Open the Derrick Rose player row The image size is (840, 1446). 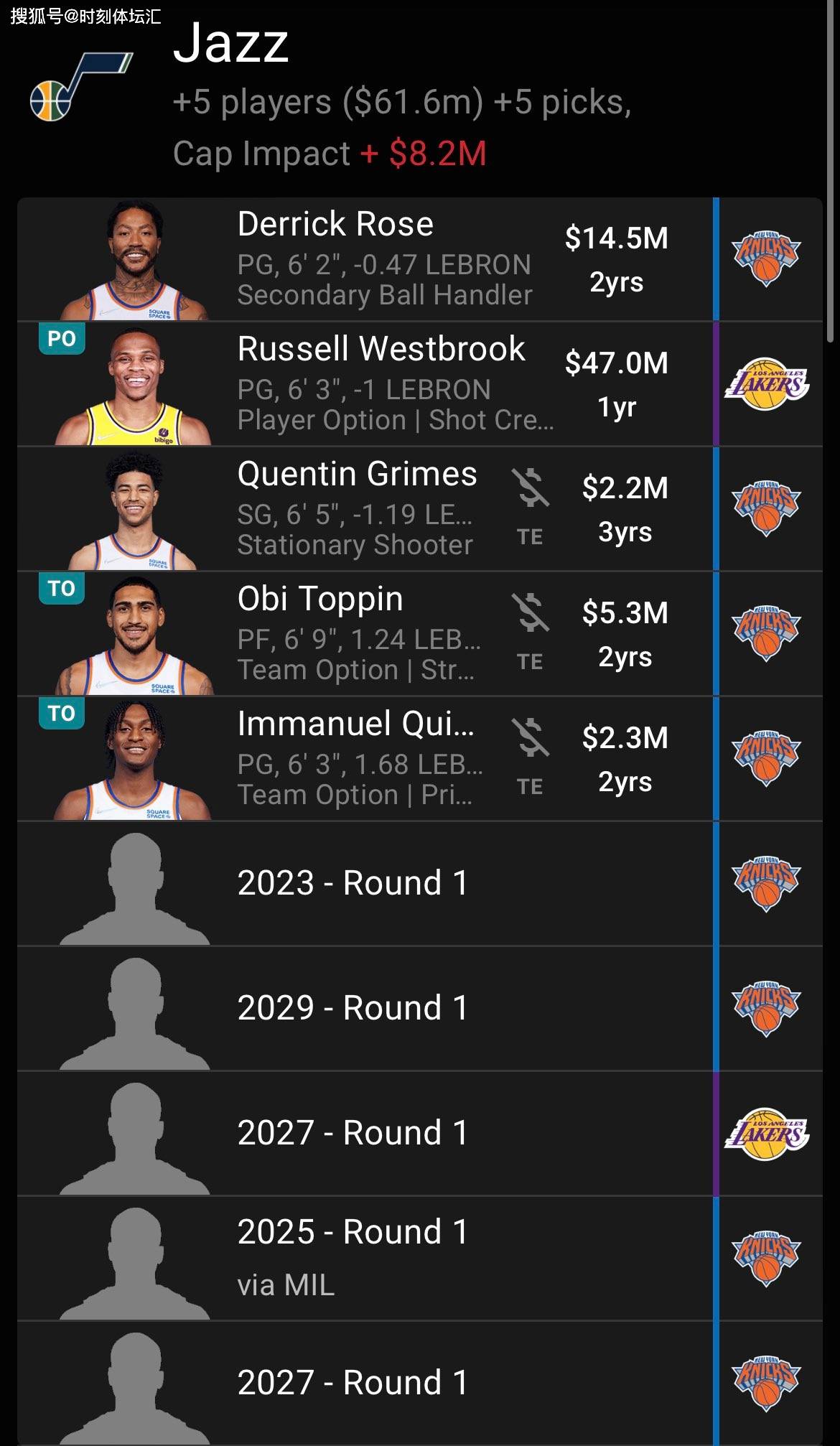pos(420,259)
